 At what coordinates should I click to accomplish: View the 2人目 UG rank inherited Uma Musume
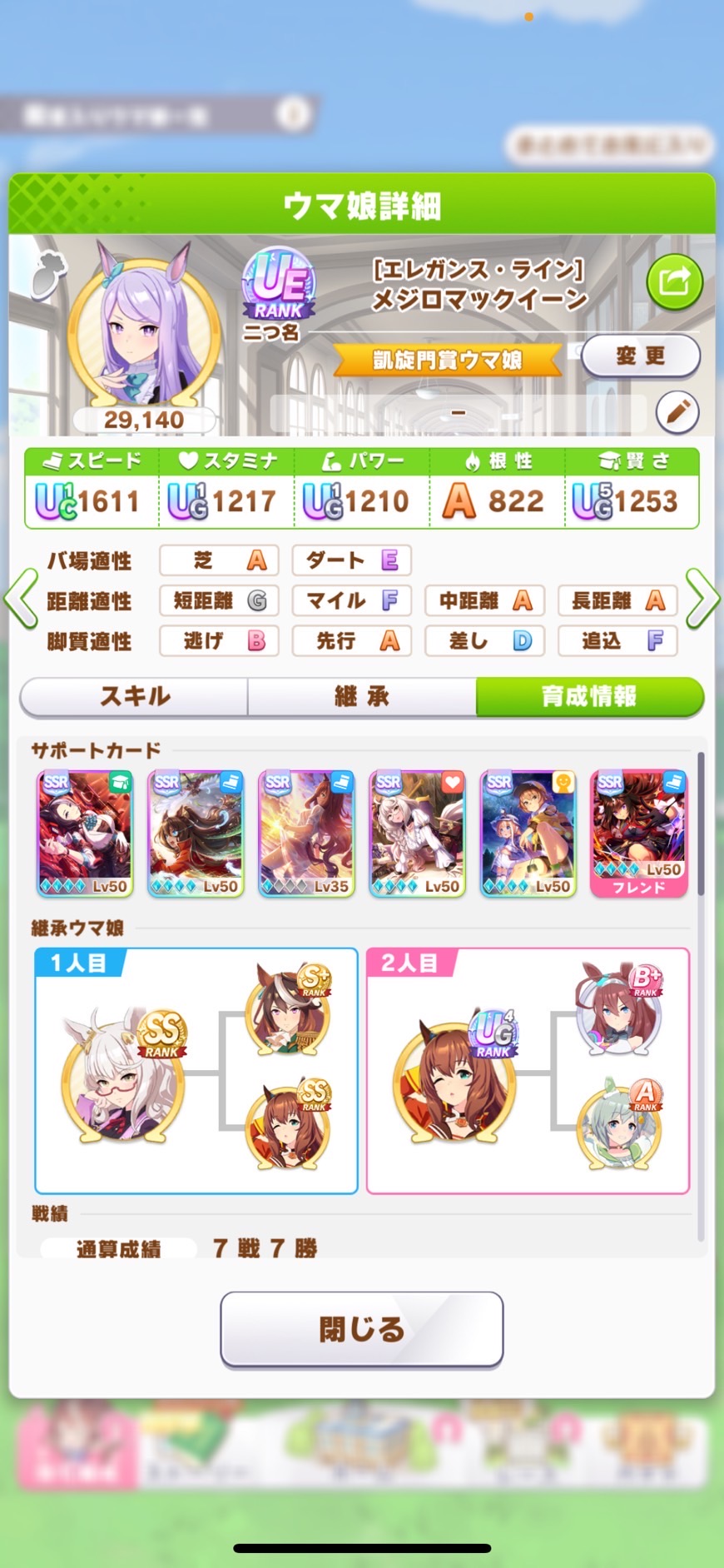(x=455, y=1078)
